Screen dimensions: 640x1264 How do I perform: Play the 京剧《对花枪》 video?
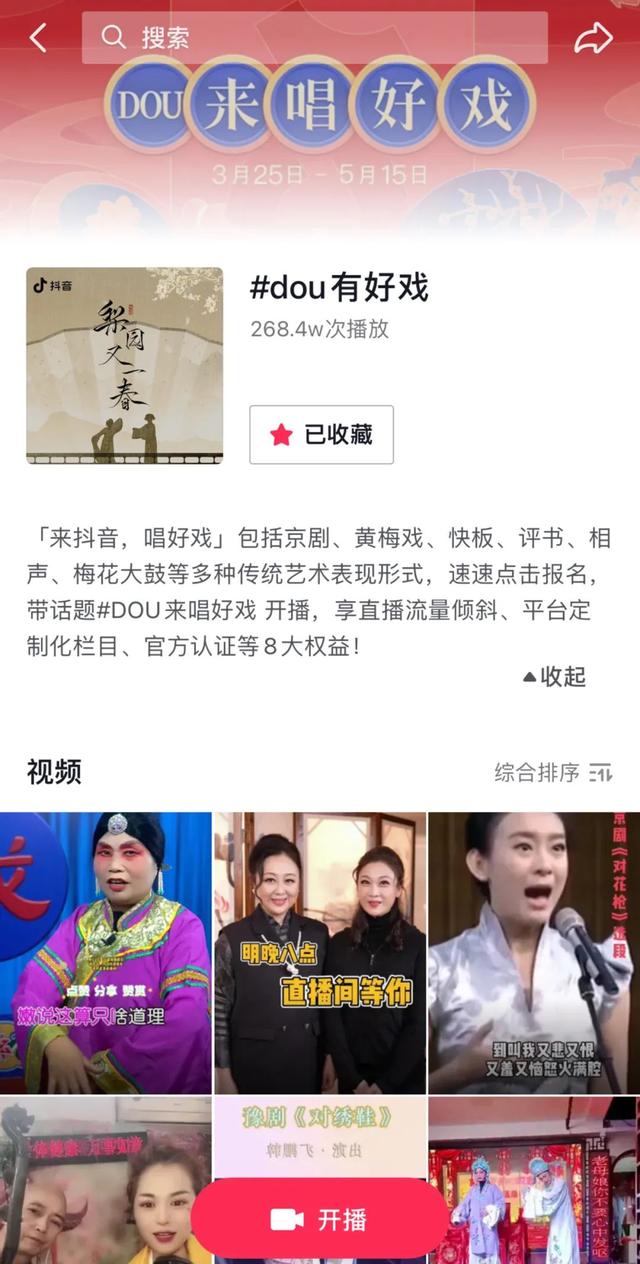[533, 952]
